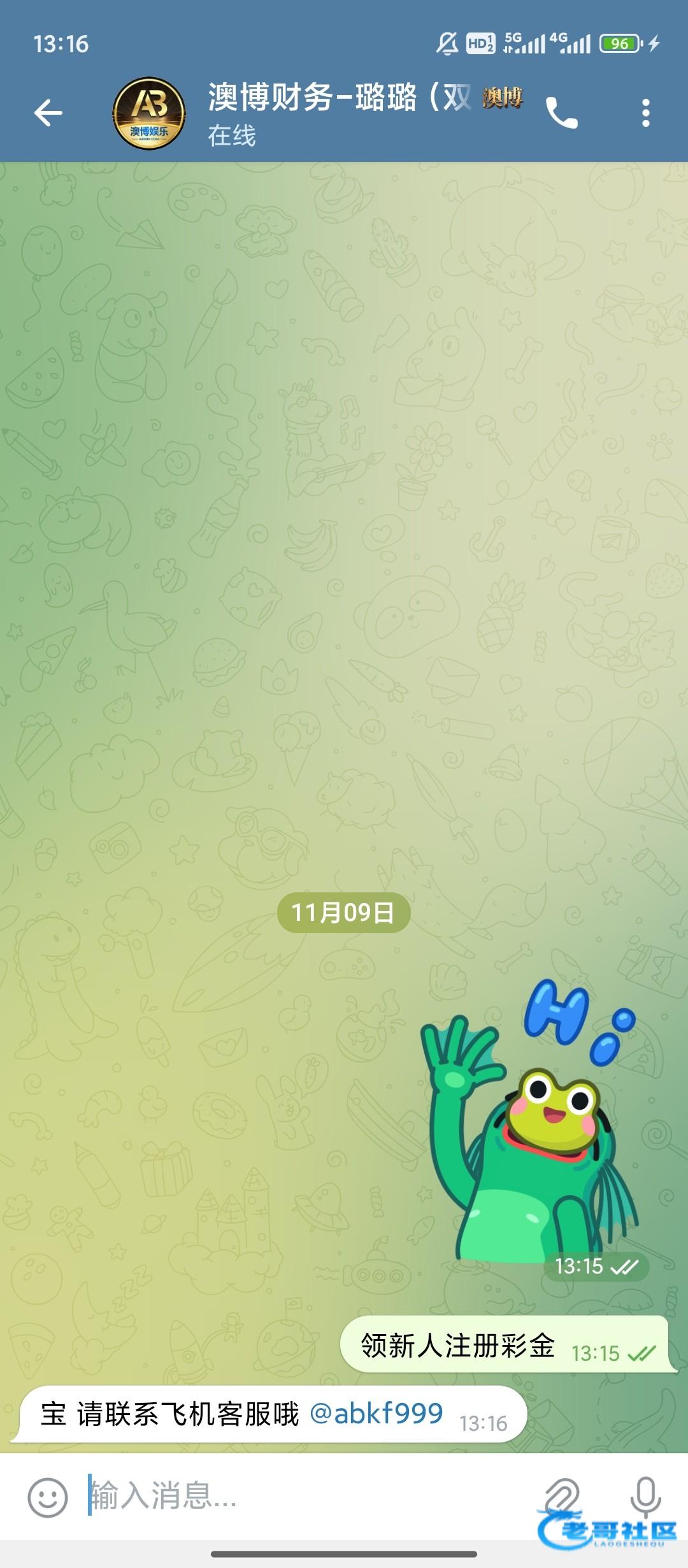Open the @abkf999 mention link

[x=376, y=1413]
